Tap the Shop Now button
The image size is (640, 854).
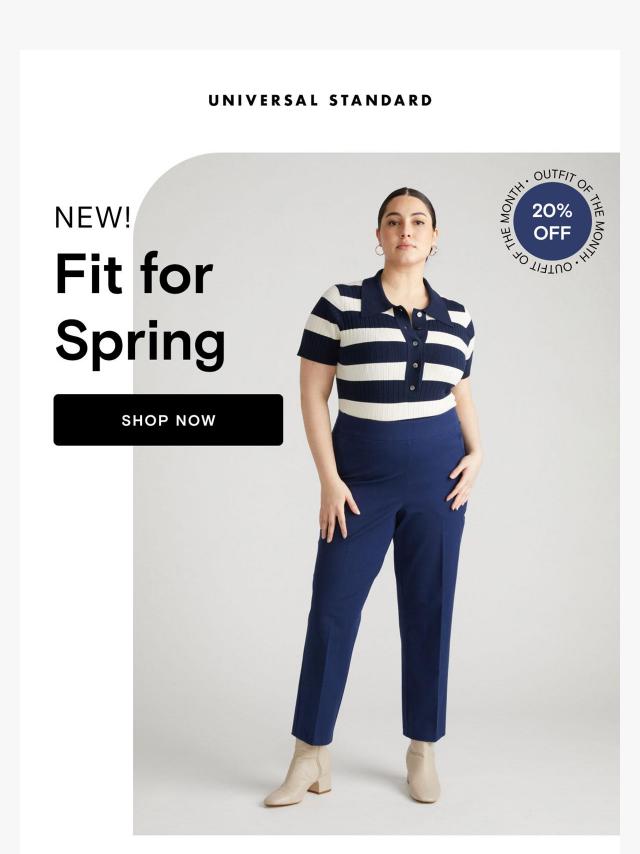coord(168,420)
